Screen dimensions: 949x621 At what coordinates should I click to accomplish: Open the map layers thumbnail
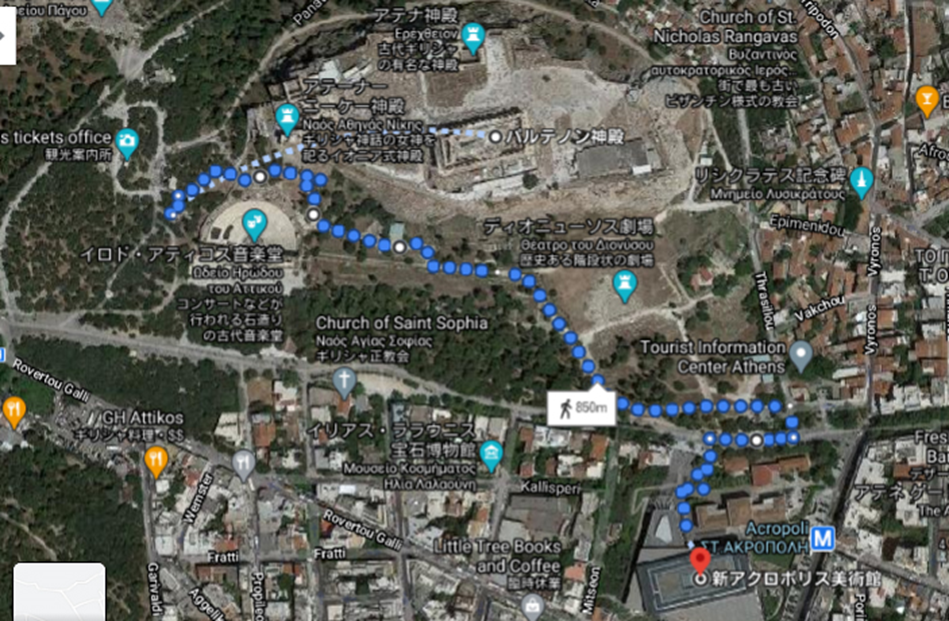tap(59, 592)
